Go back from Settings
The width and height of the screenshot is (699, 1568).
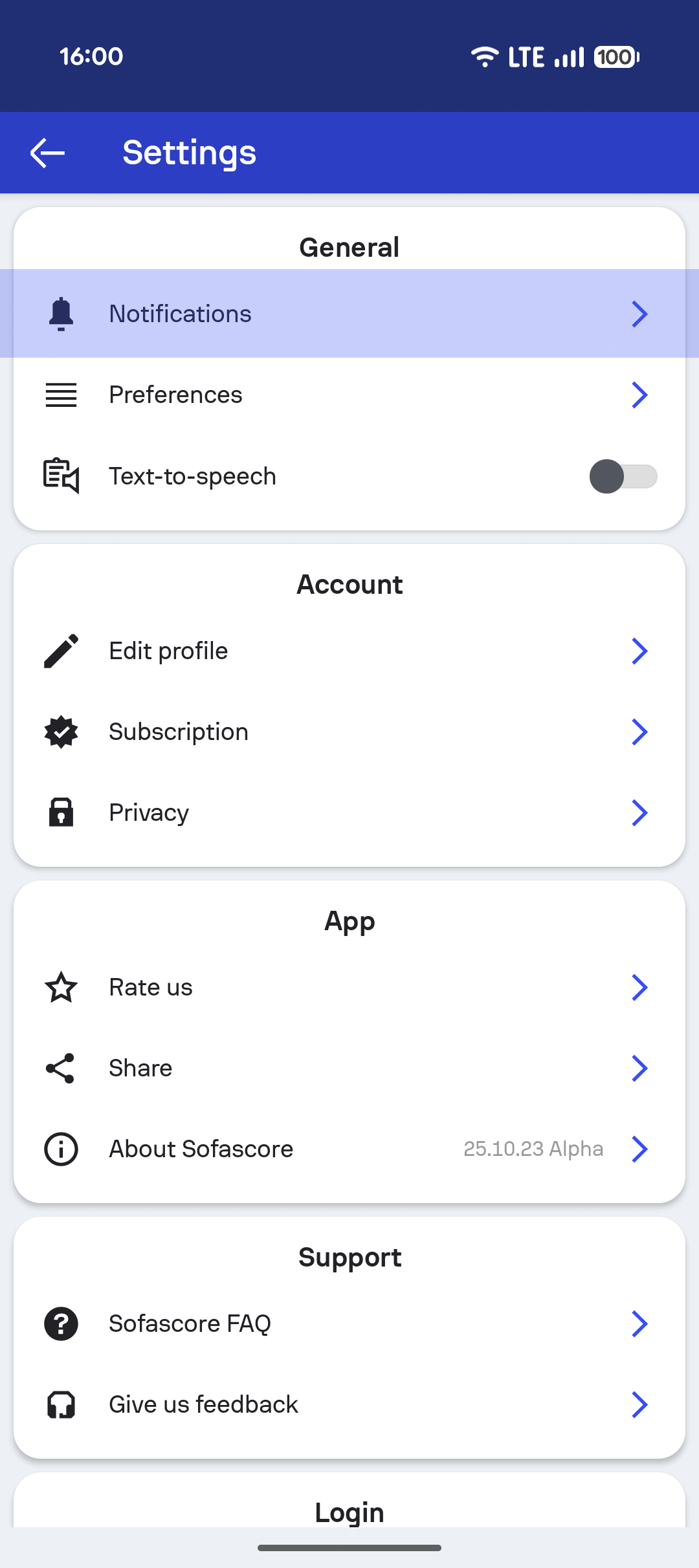point(48,153)
